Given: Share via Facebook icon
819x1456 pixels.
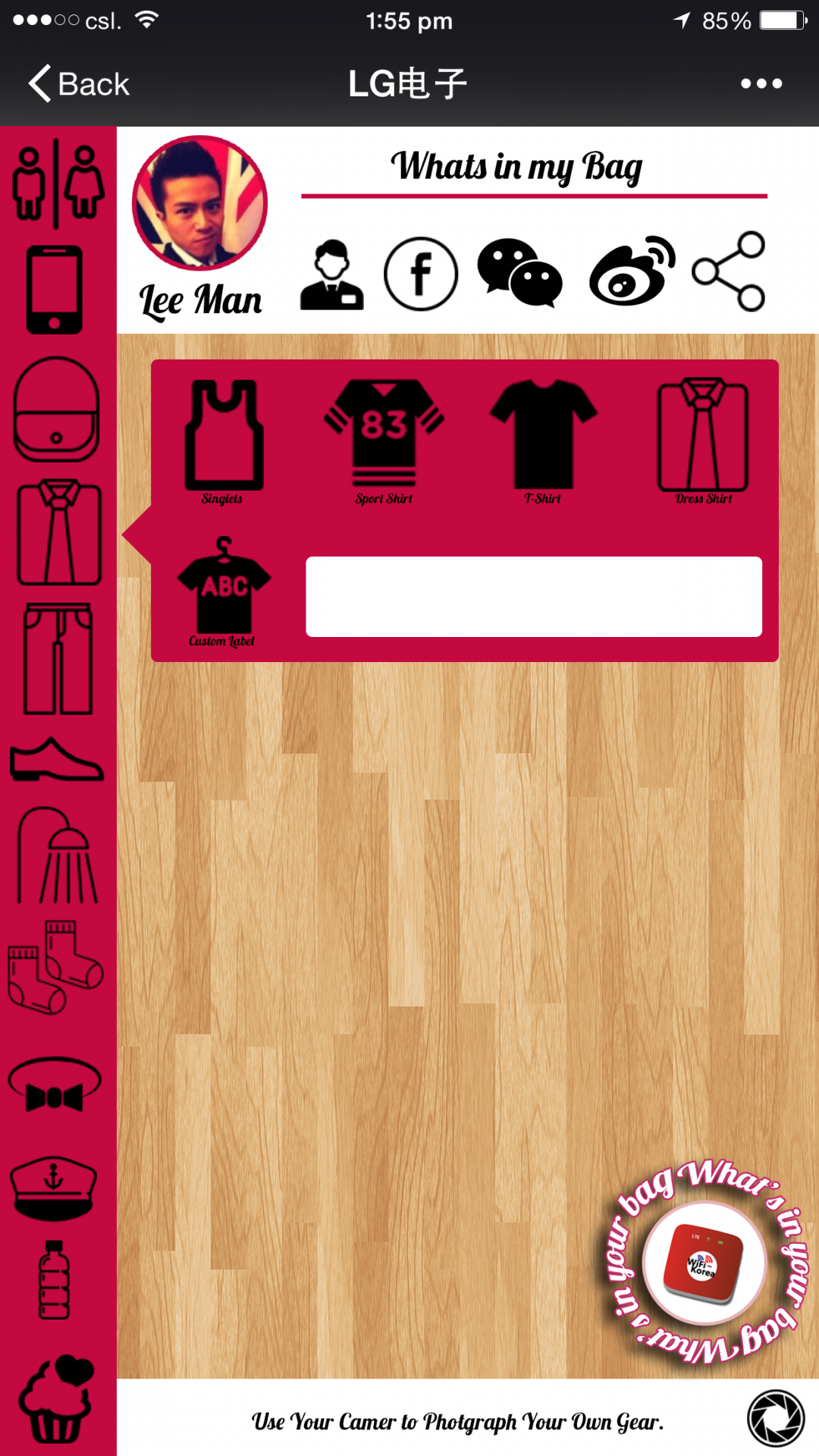Looking at the screenshot, I should 421,274.
